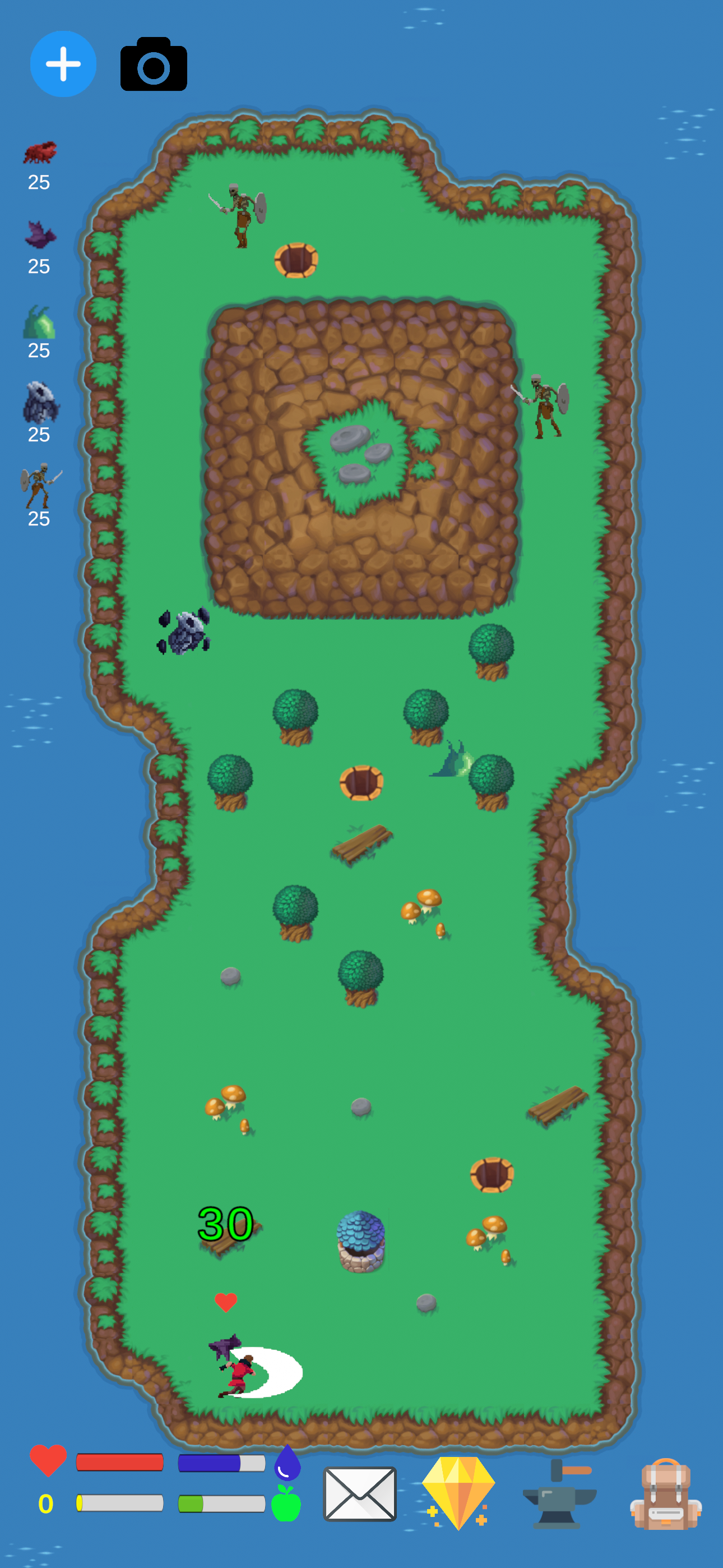
Task: Open the yellow gem shop
Action: [458, 1492]
